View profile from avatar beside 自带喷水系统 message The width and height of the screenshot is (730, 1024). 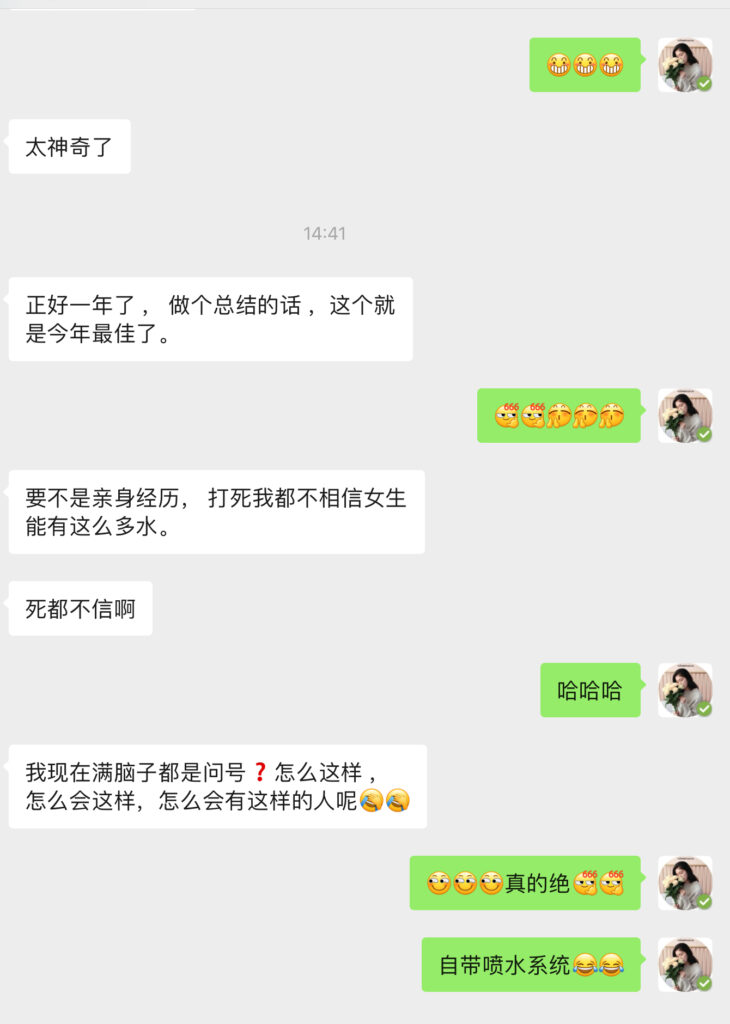(685, 964)
